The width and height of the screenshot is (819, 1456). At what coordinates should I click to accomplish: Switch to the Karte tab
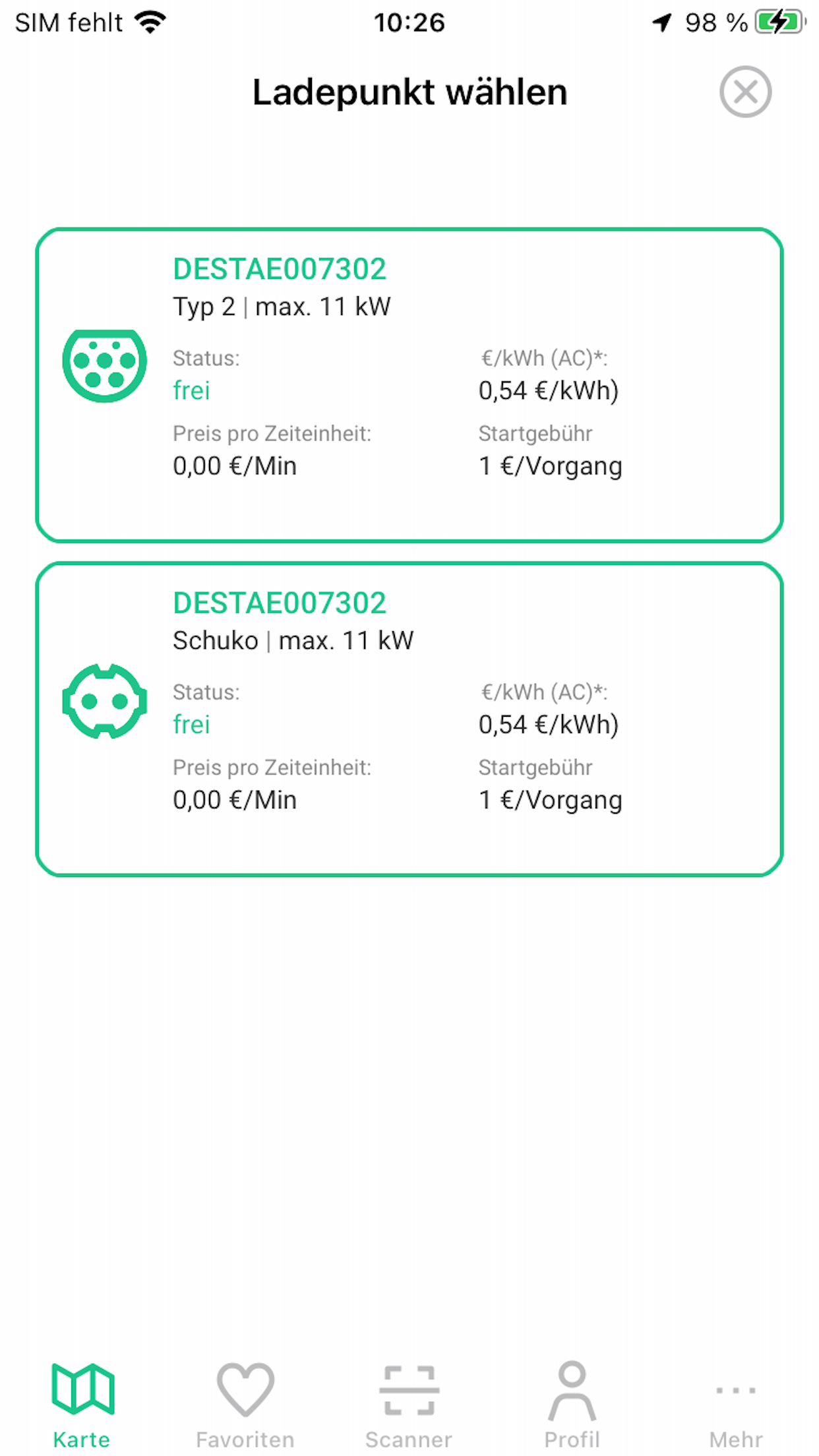(81, 1398)
